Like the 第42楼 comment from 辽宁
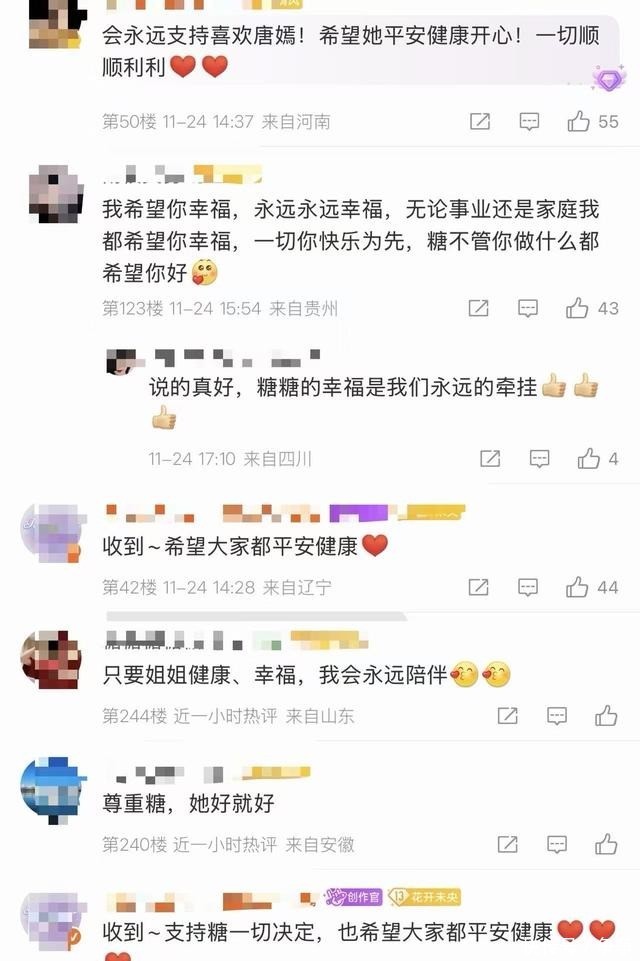This screenshot has height=961, width=640. tap(577, 587)
